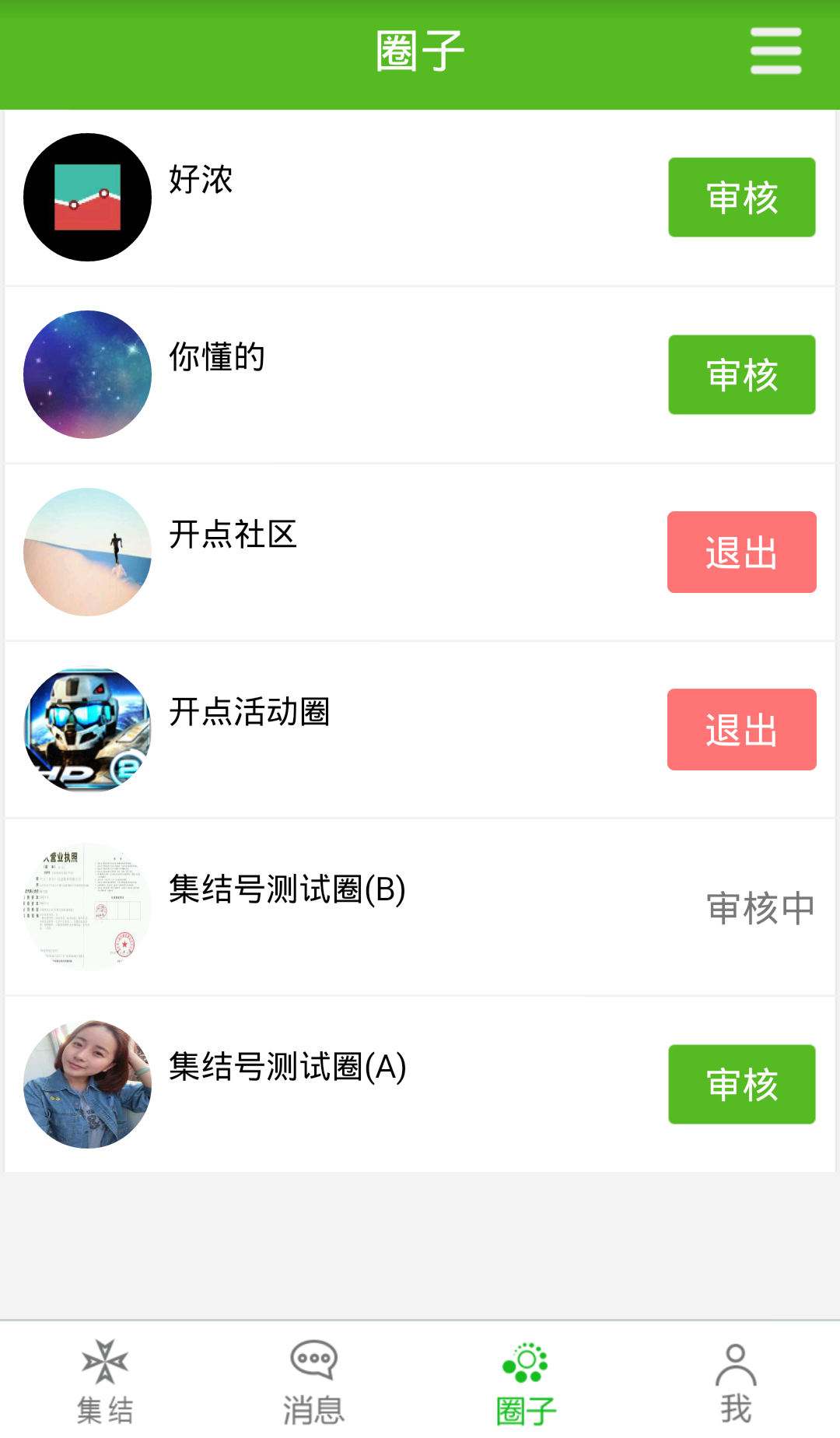This screenshot has width=840, height=1438.
Task: Tap 审核 button for 你懂的
Action: coord(741,375)
